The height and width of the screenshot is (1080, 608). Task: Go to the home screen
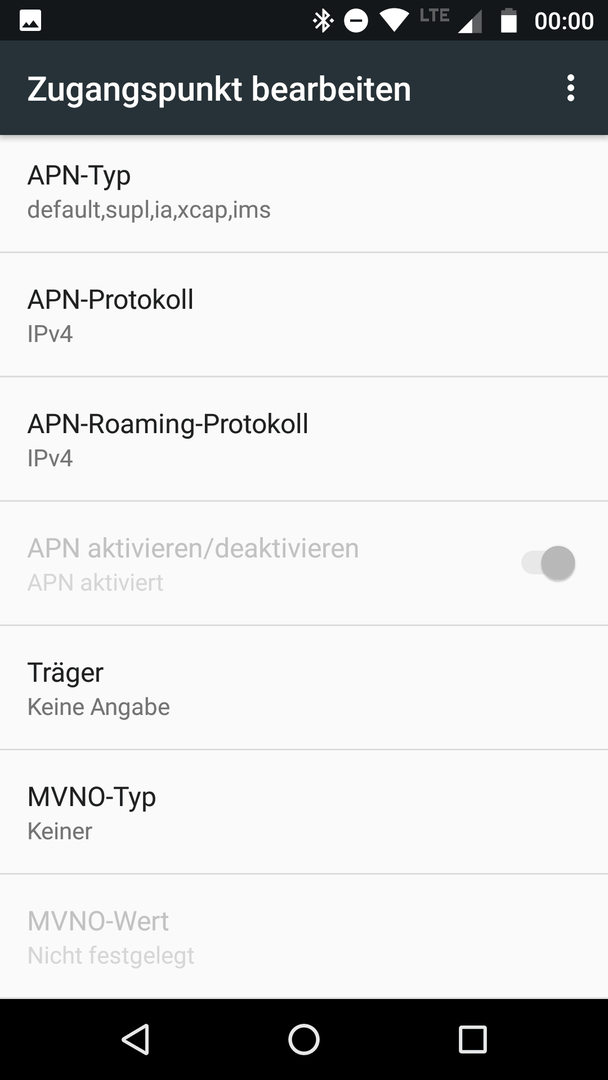coord(304,1039)
